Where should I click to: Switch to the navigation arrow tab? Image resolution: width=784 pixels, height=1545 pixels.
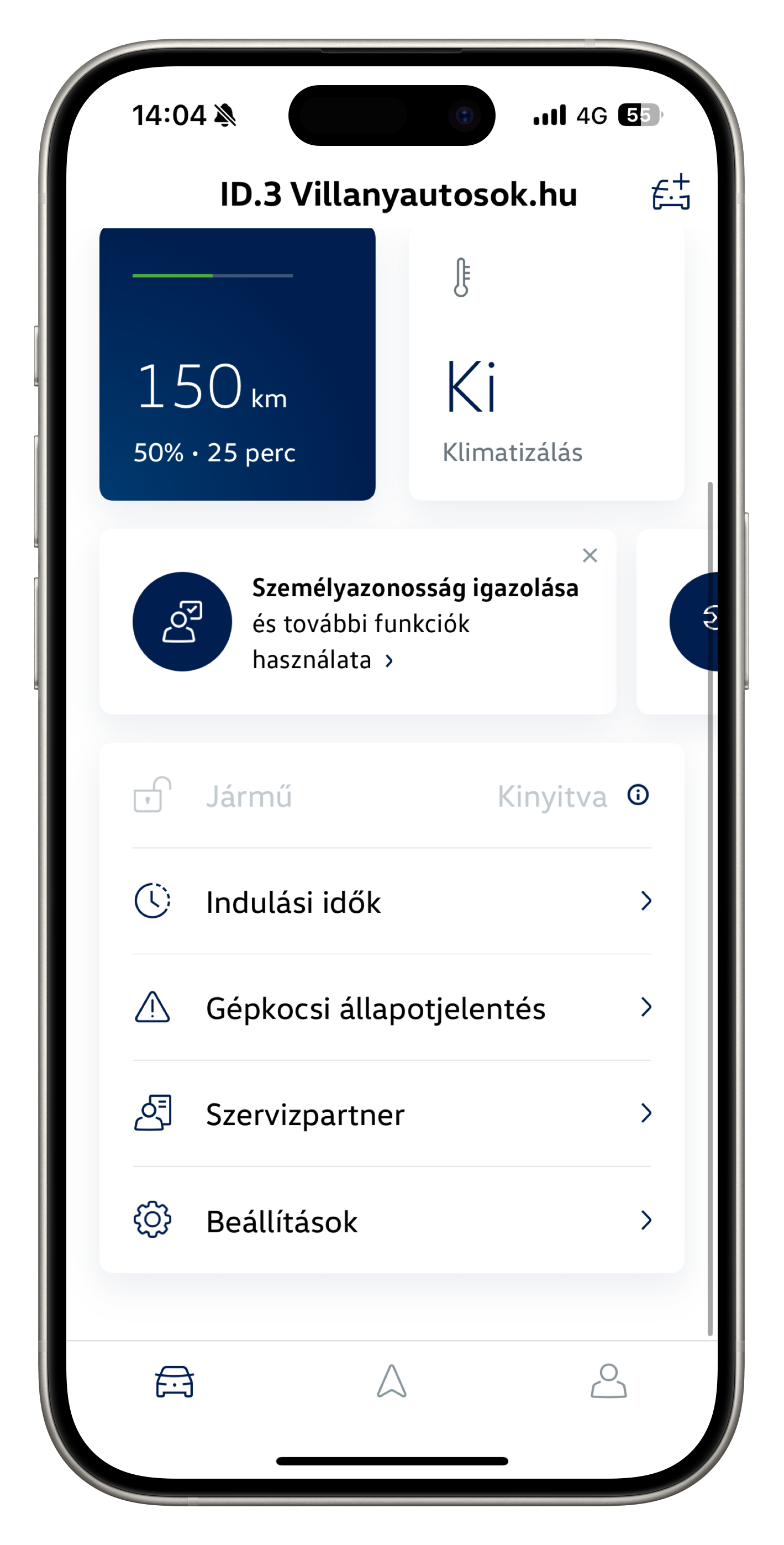[392, 1381]
